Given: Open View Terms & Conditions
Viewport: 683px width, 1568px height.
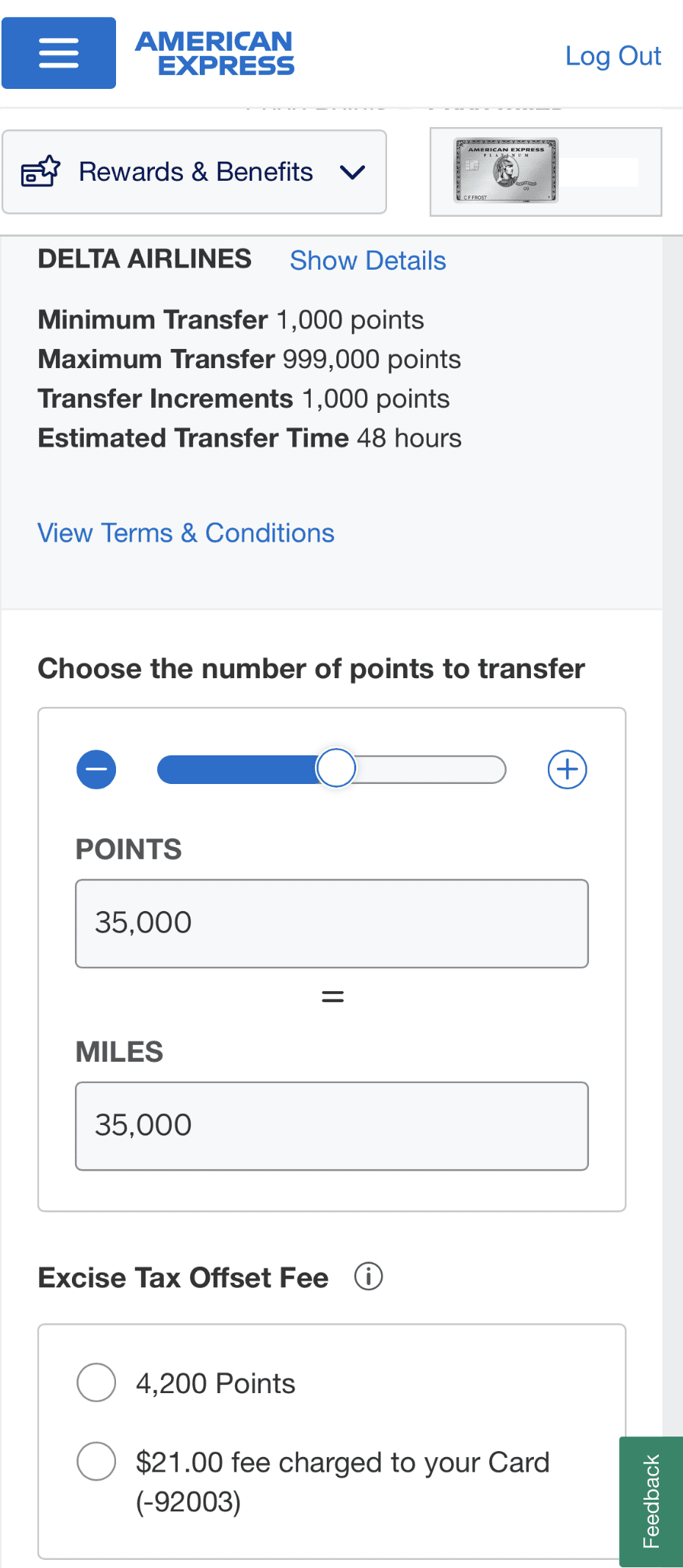Looking at the screenshot, I should (186, 532).
